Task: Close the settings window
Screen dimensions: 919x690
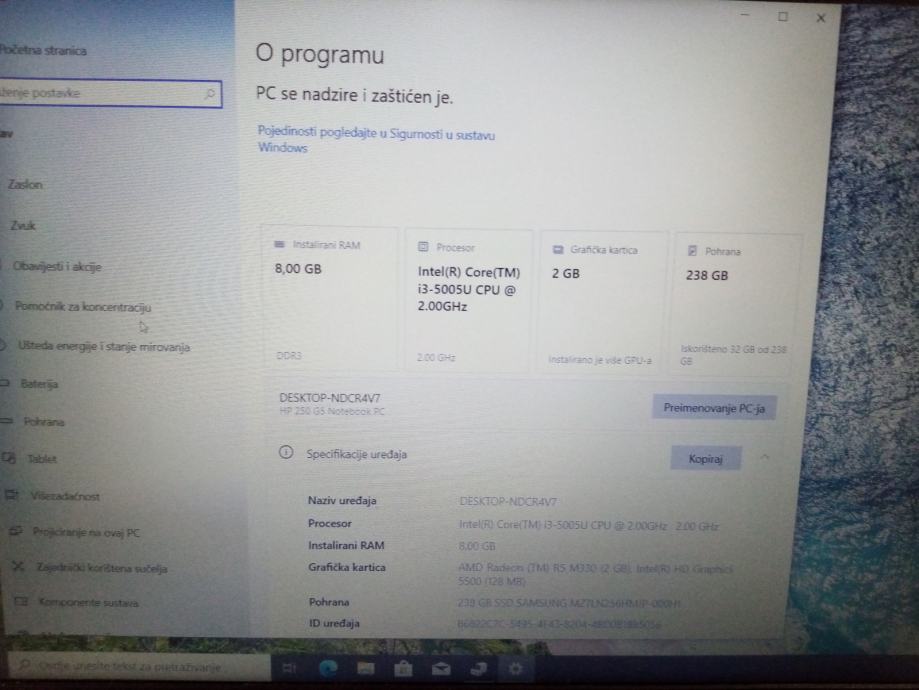Action: click(x=821, y=18)
